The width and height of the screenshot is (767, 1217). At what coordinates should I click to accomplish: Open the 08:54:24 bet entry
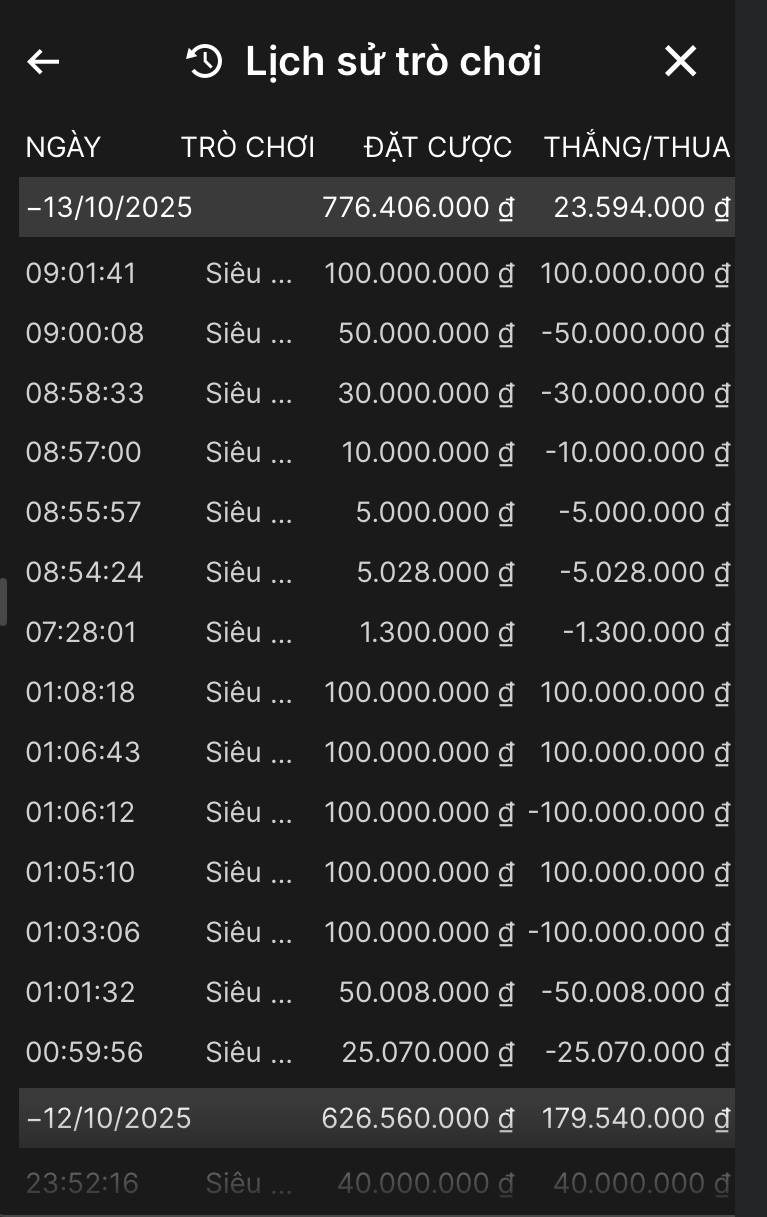376,572
